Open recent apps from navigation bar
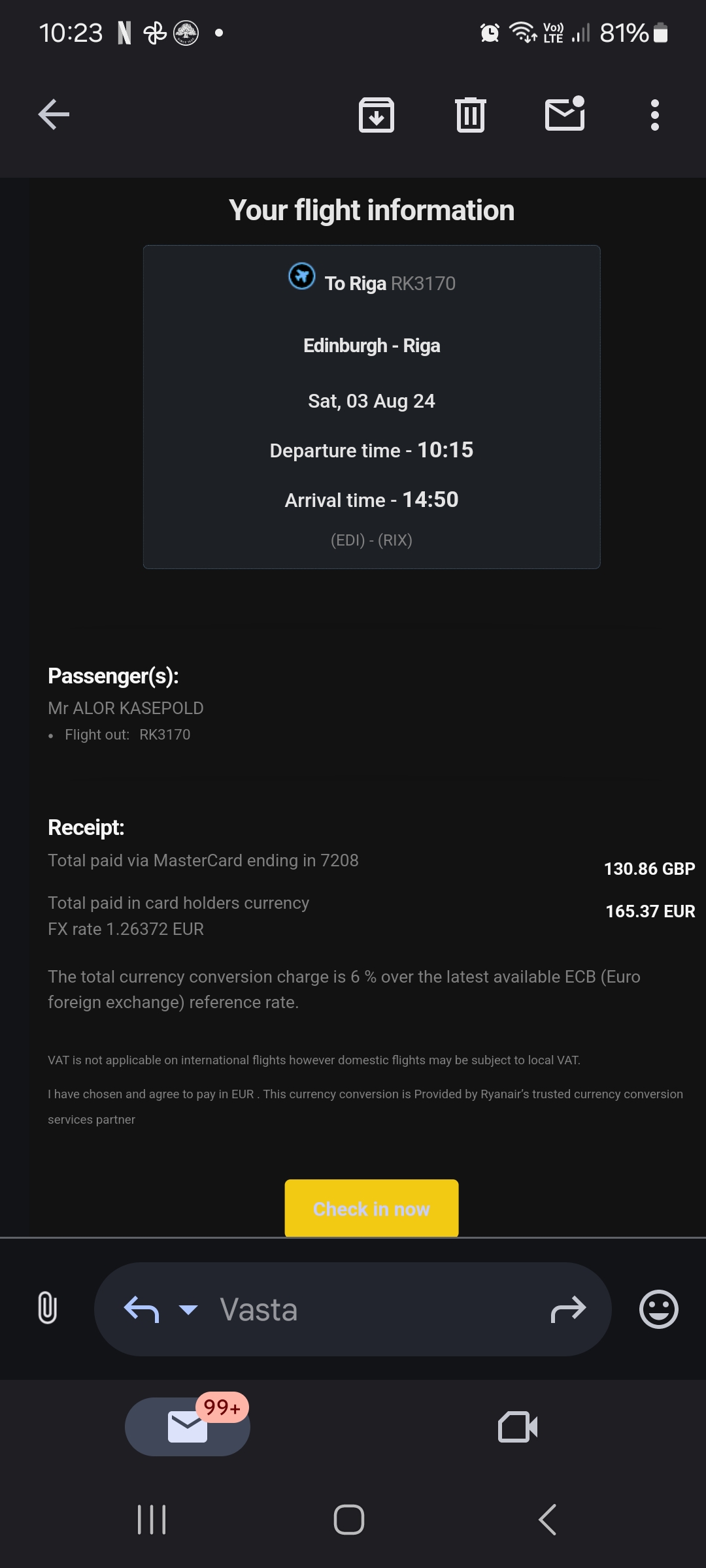Viewport: 706px width, 1568px height. (152, 1520)
